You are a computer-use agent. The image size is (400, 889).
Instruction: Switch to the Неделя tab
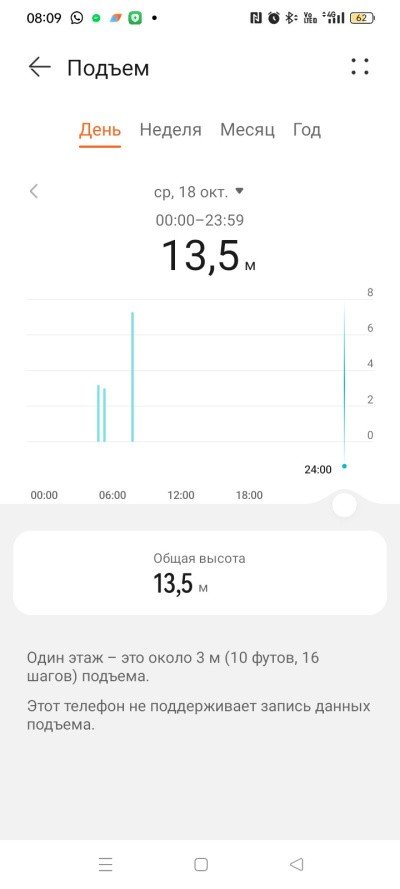pos(171,130)
